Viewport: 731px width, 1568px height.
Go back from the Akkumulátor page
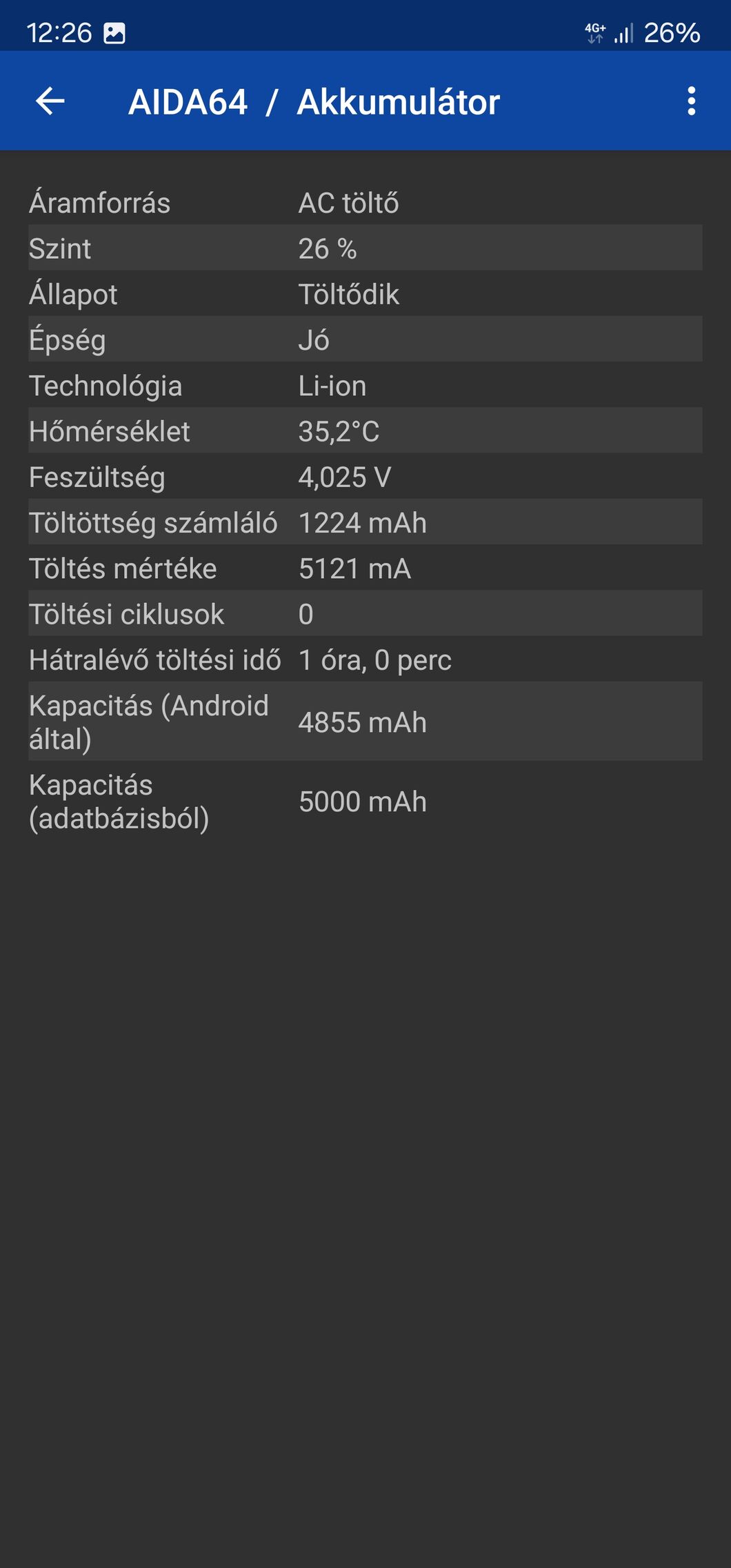pos(50,101)
